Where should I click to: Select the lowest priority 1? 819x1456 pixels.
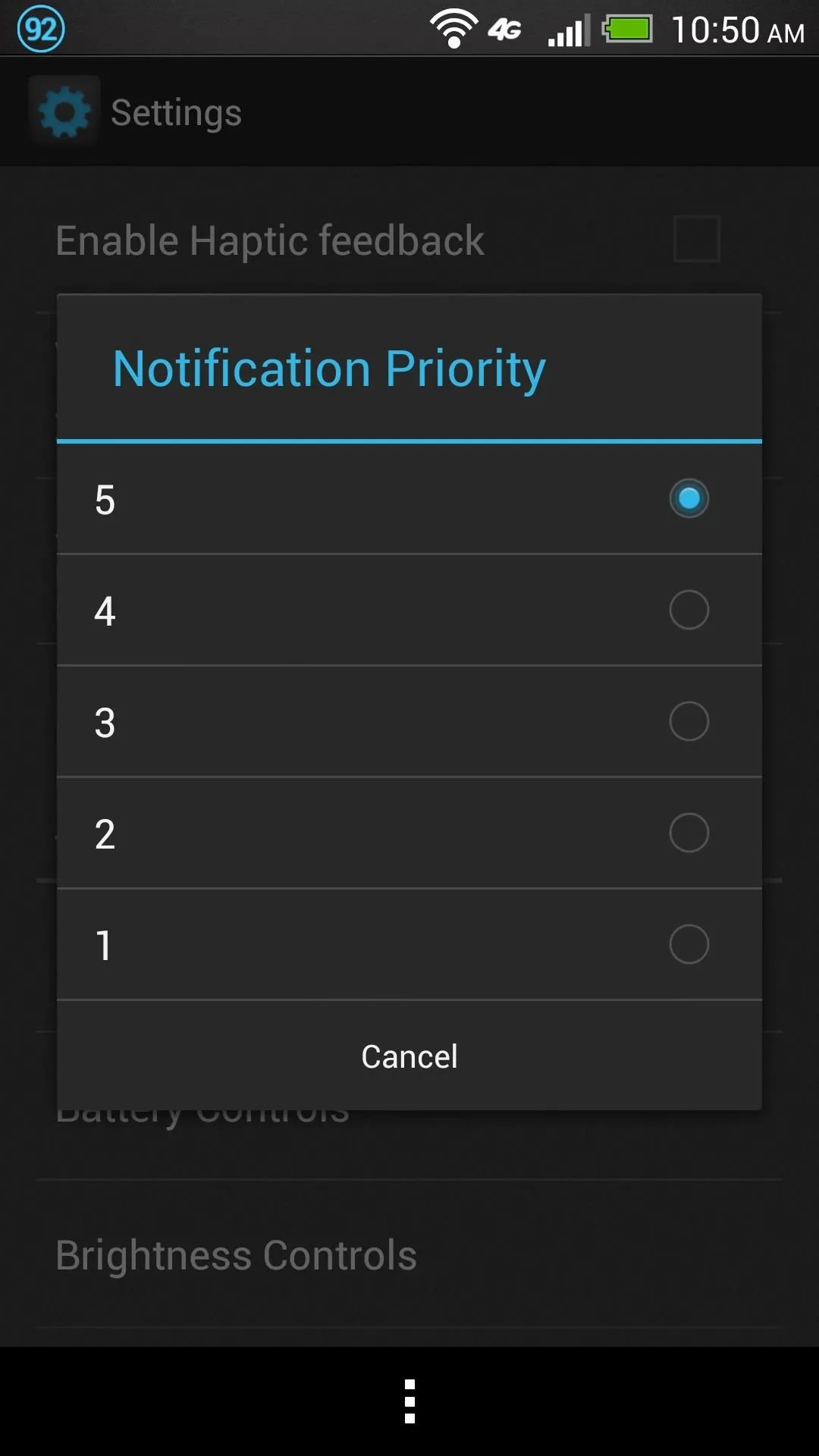(x=409, y=945)
